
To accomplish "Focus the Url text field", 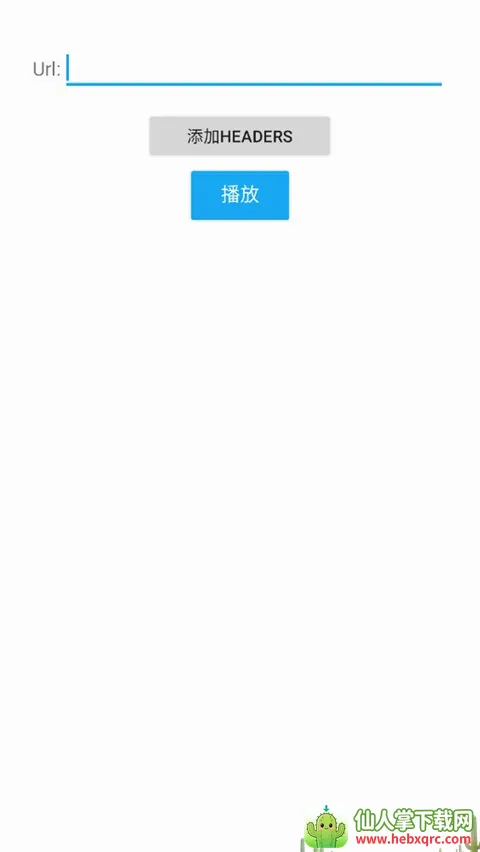I will [253, 70].
